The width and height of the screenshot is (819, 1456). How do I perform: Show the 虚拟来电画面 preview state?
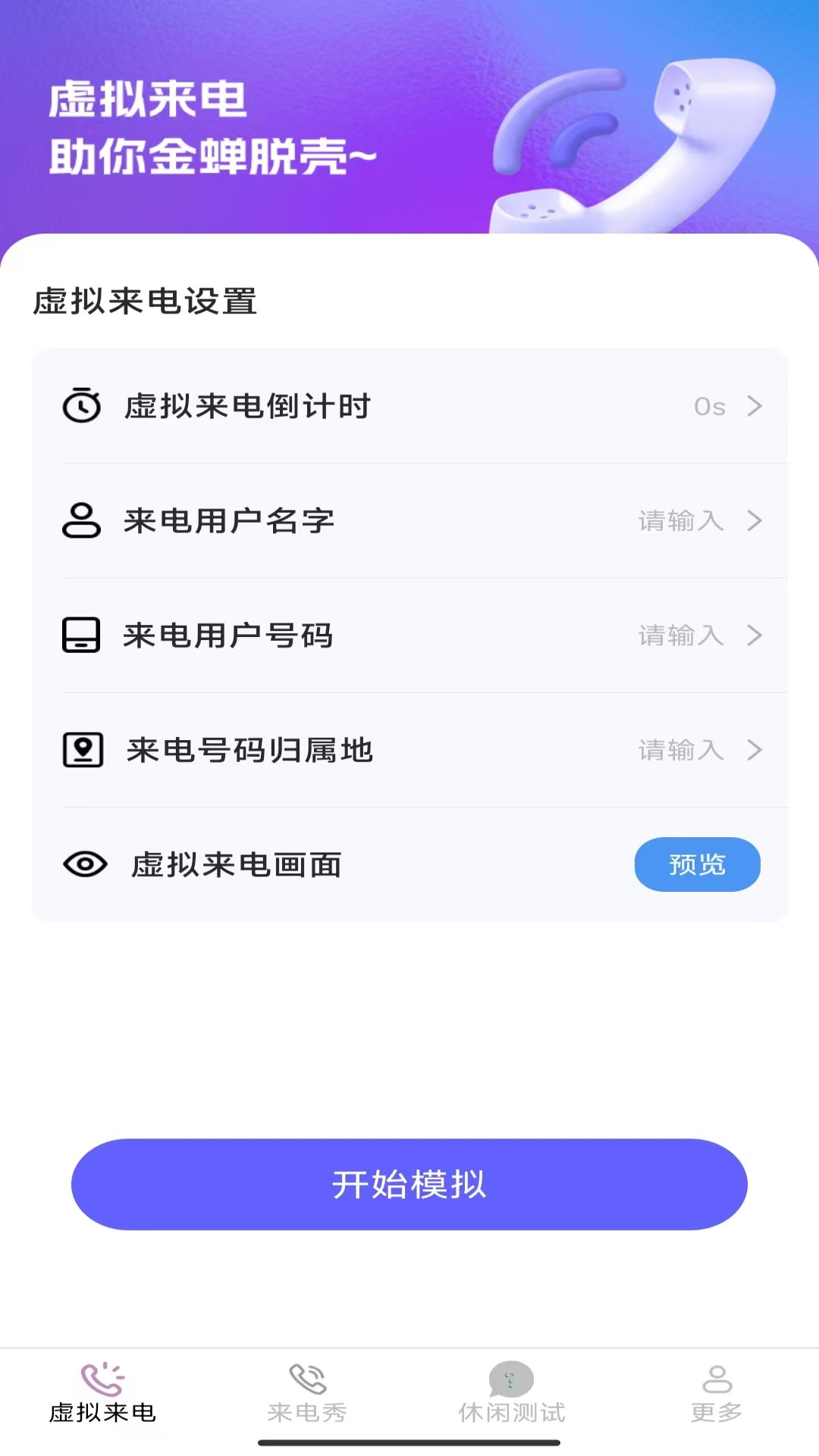(697, 864)
